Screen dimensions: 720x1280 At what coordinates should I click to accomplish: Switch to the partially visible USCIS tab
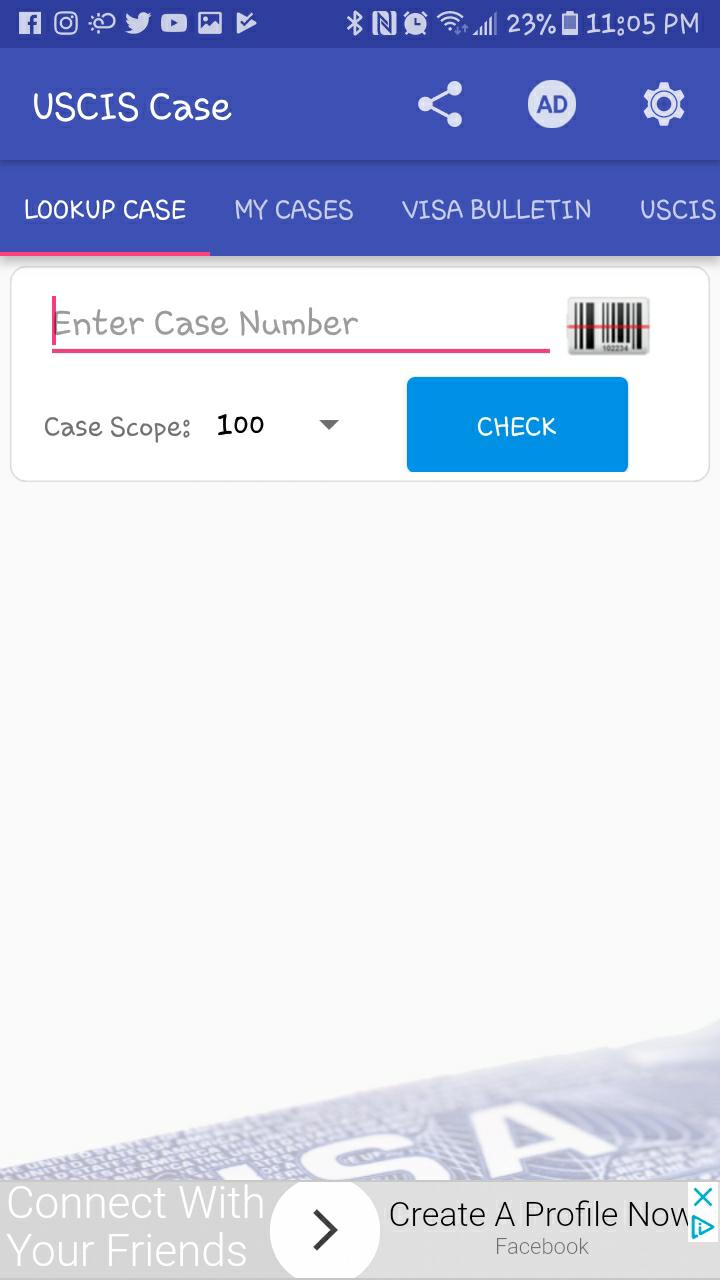[678, 209]
